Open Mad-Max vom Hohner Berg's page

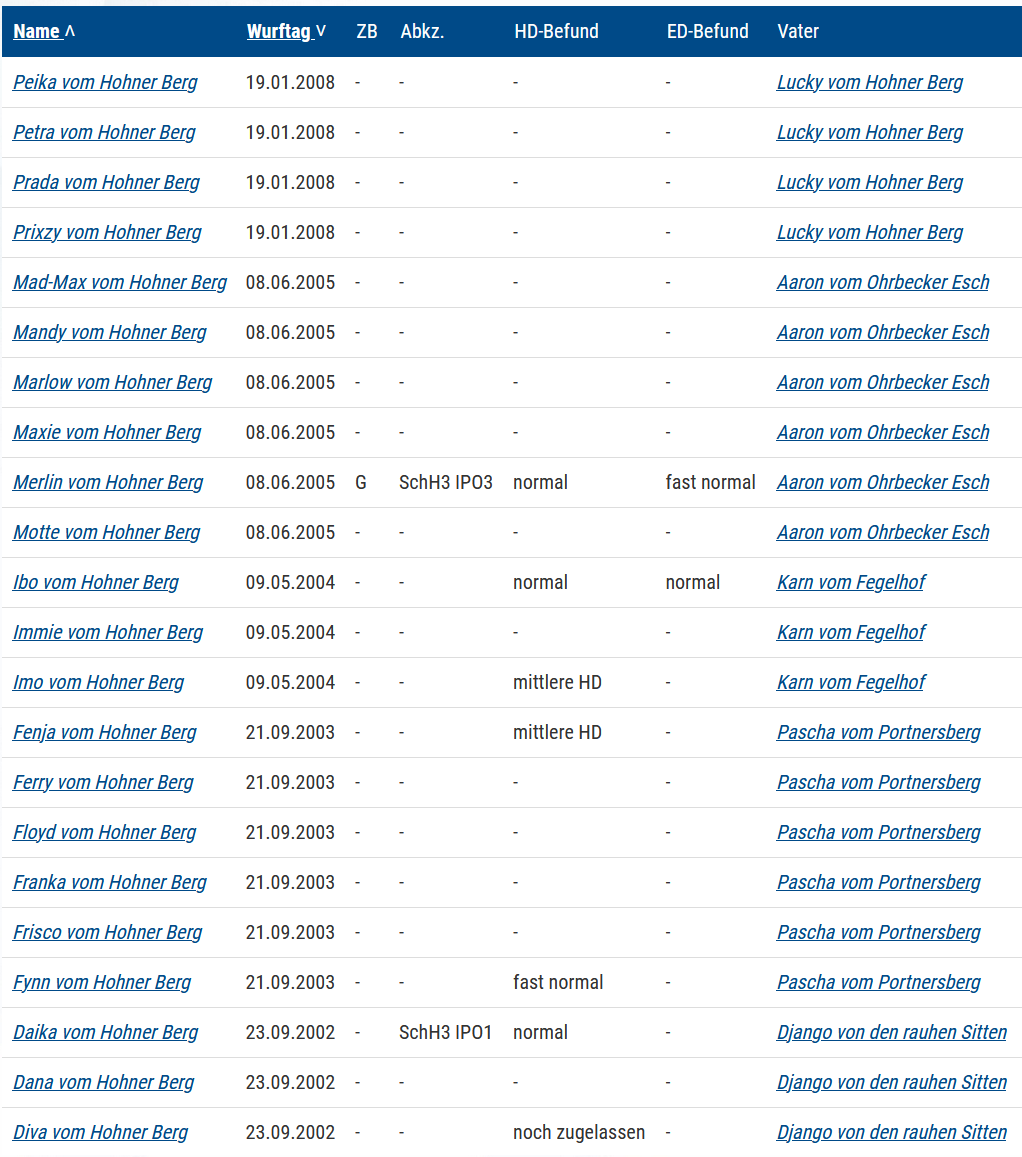120,282
